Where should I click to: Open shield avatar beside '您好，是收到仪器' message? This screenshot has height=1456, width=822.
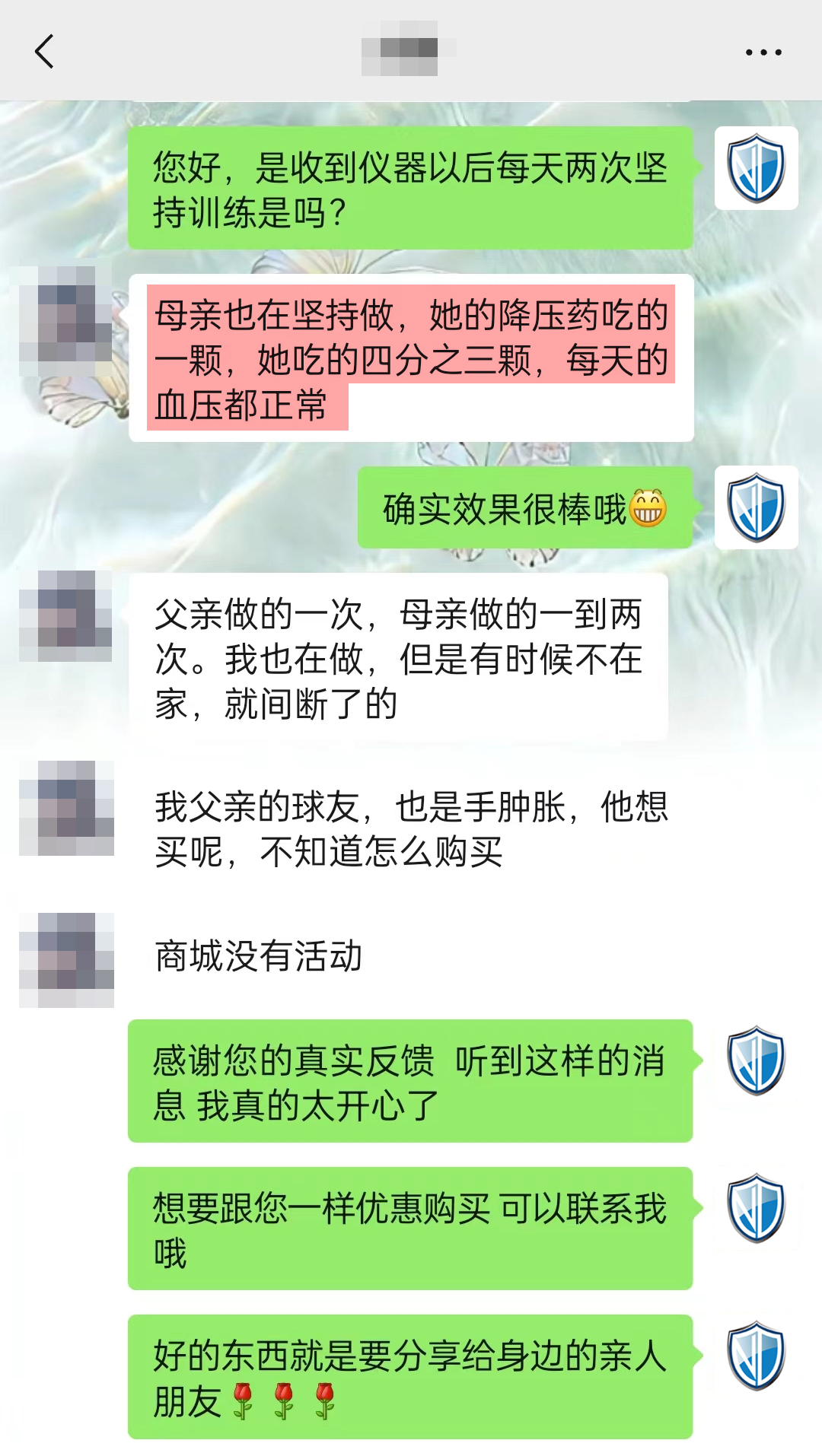756,168
